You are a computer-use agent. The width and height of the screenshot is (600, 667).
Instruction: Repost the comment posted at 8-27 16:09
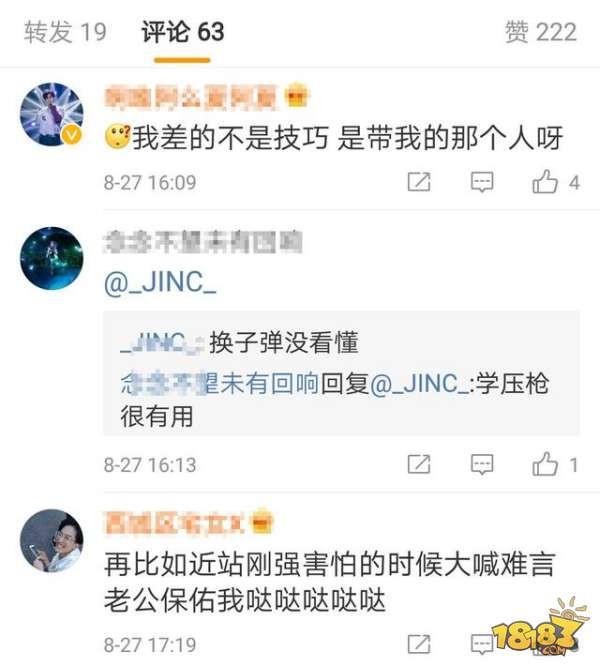click(420, 182)
